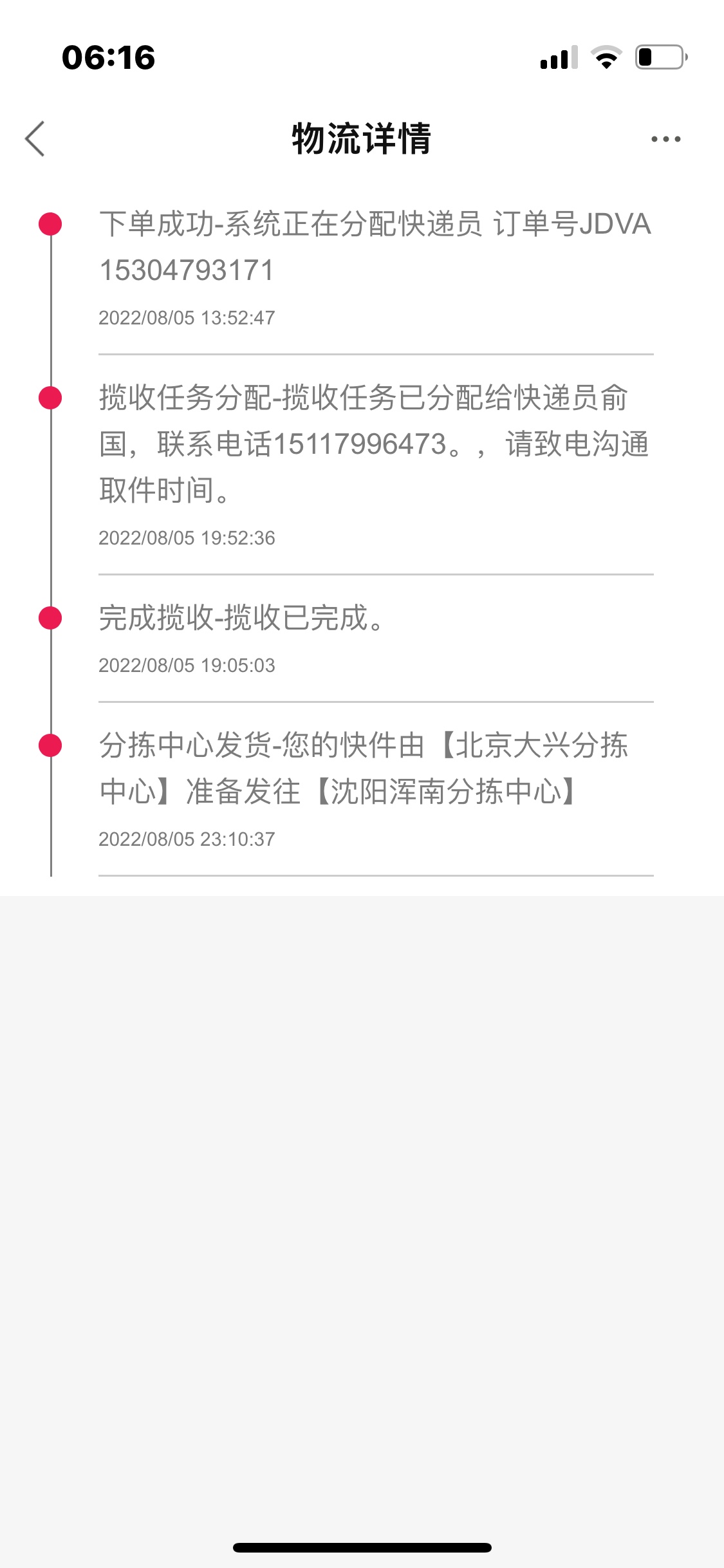
Task: Go back from the 物流详情 page
Action: coord(35,138)
